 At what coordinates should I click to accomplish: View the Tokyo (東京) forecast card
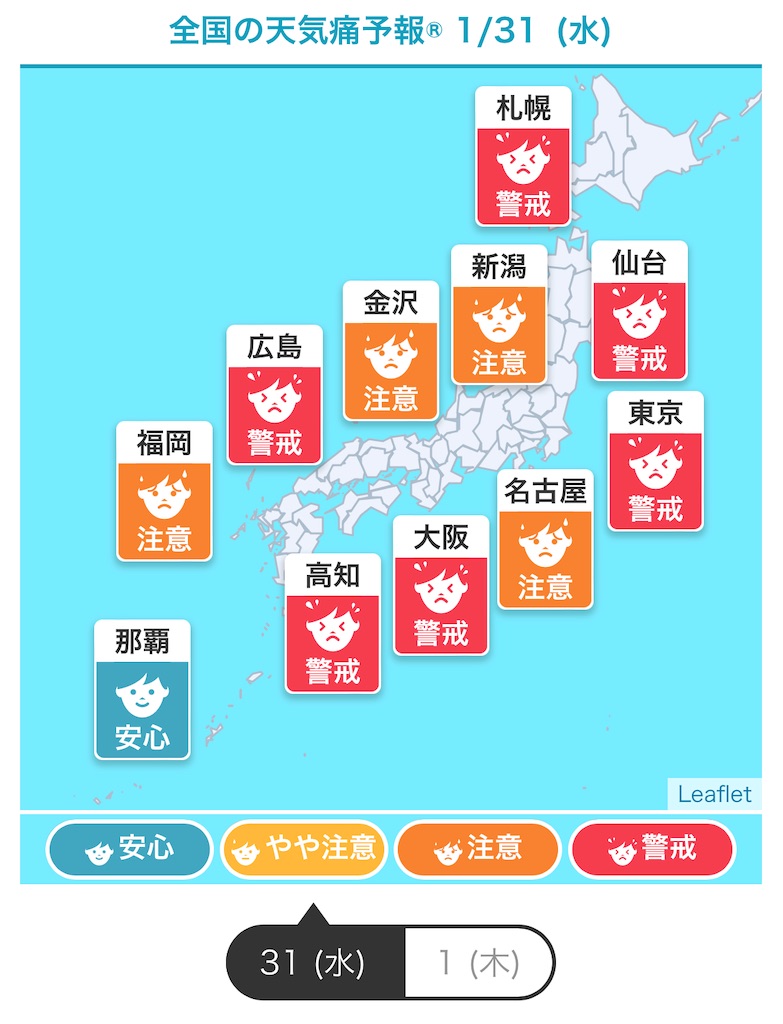(655, 461)
